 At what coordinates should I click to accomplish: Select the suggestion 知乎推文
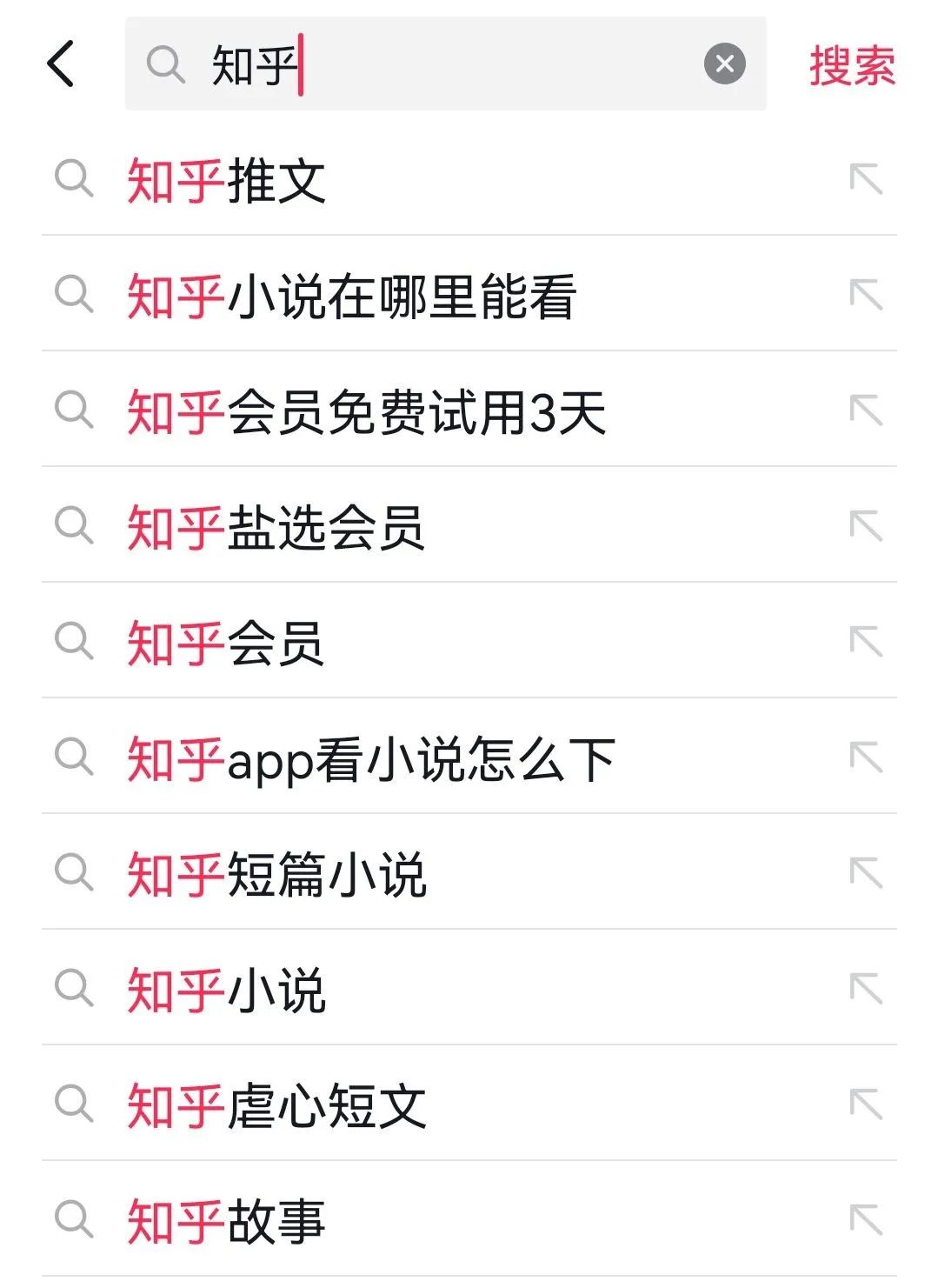click(x=226, y=181)
